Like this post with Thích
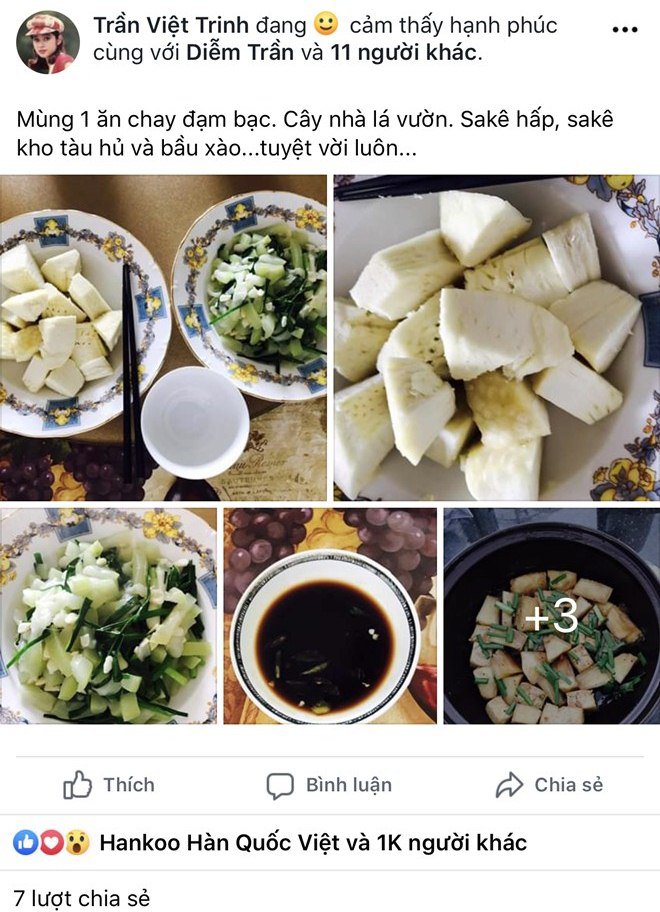 click(109, 785)
